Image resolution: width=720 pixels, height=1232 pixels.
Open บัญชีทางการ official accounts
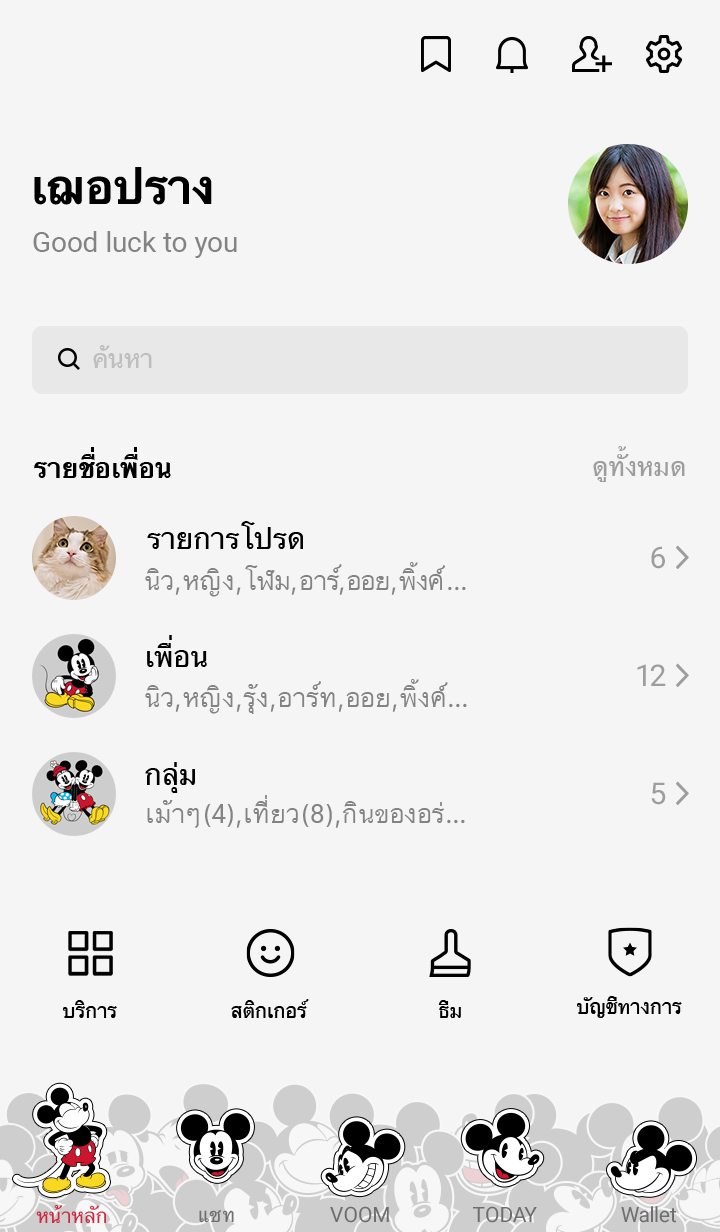[x=630, y=972]
